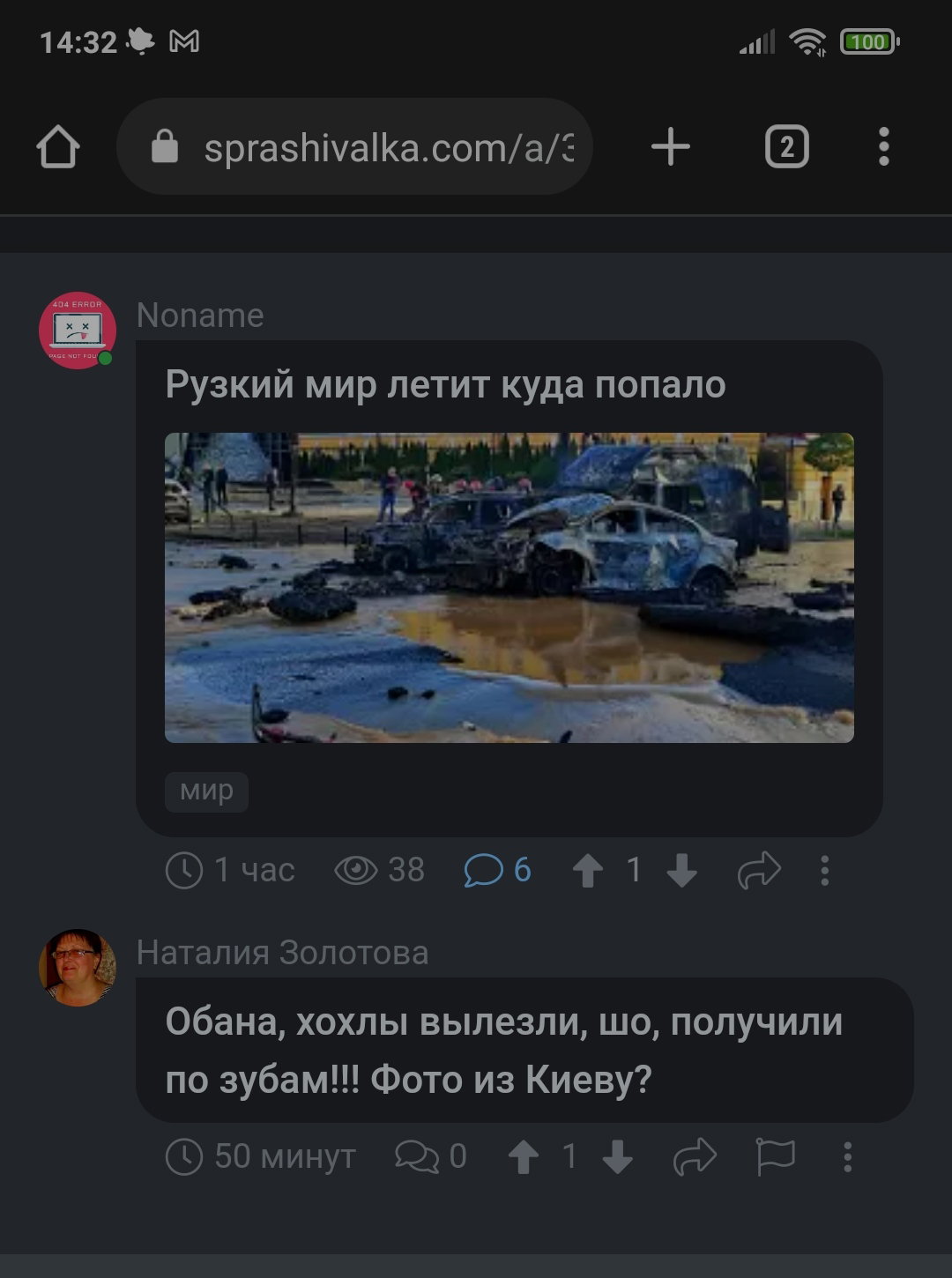Upvote Noname's post

click(588, 871)
